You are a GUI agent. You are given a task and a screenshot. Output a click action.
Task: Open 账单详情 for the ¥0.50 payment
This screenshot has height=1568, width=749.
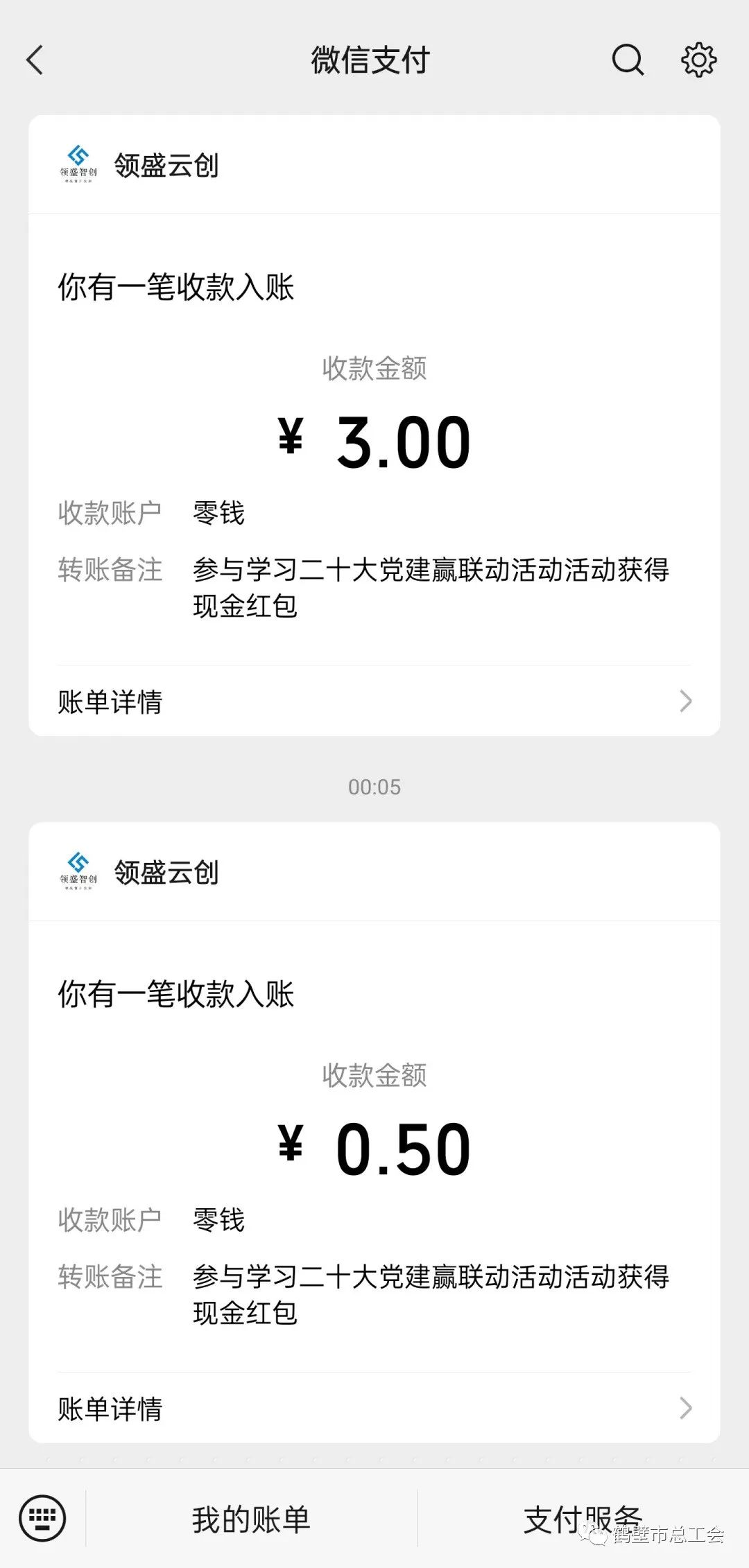tap(374, 1409)
